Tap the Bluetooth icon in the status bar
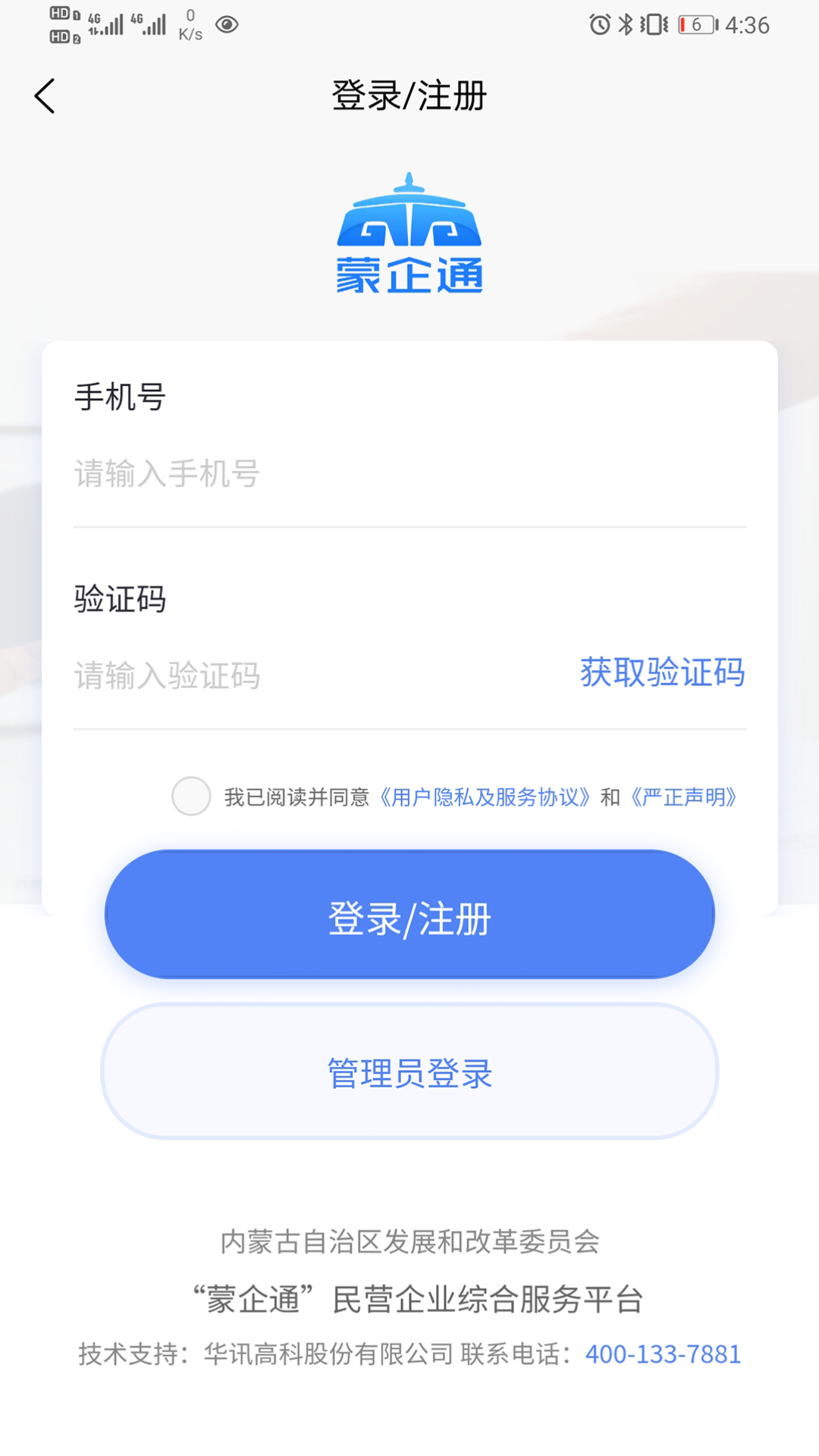Screen dimensions: 819x1456 pyautogui.click(x=625, y=25)
